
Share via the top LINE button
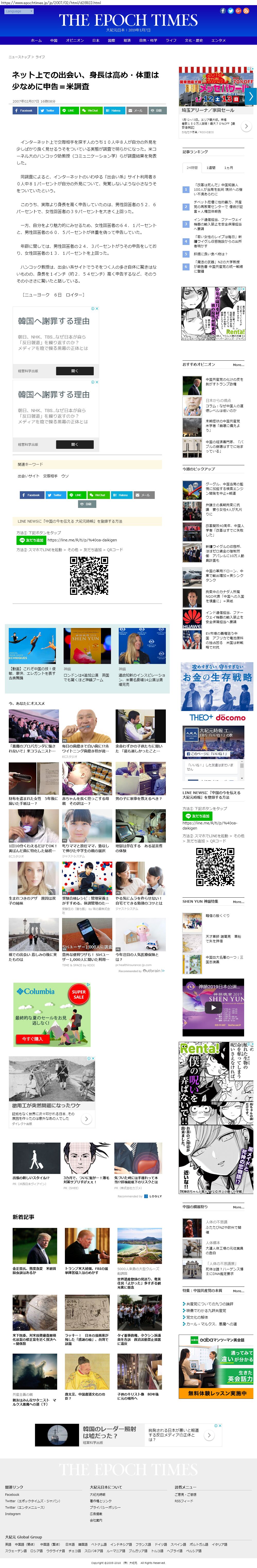pos(68,111)
